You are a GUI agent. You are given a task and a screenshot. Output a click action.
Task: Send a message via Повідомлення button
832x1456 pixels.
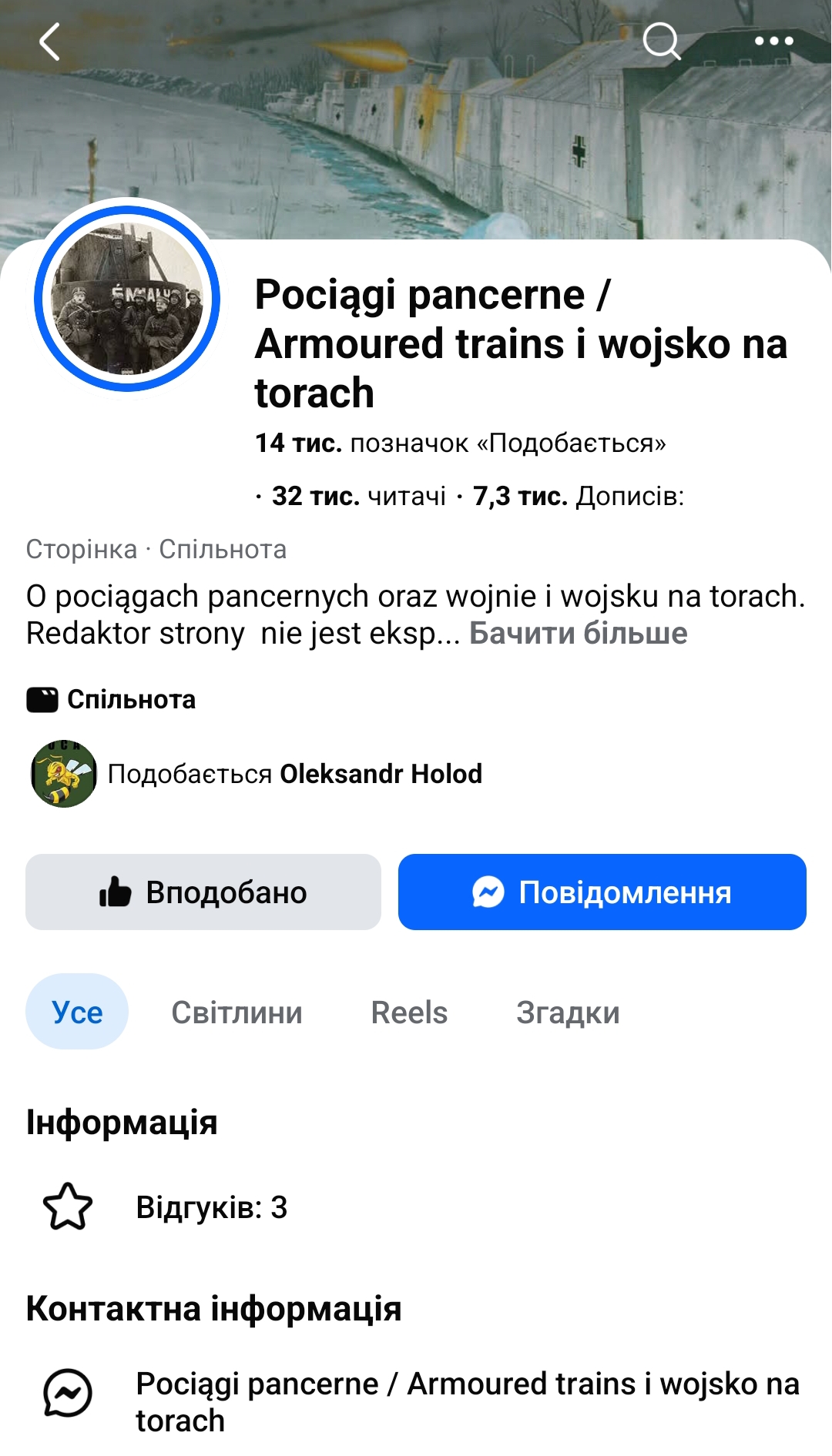tap(602, 892)
